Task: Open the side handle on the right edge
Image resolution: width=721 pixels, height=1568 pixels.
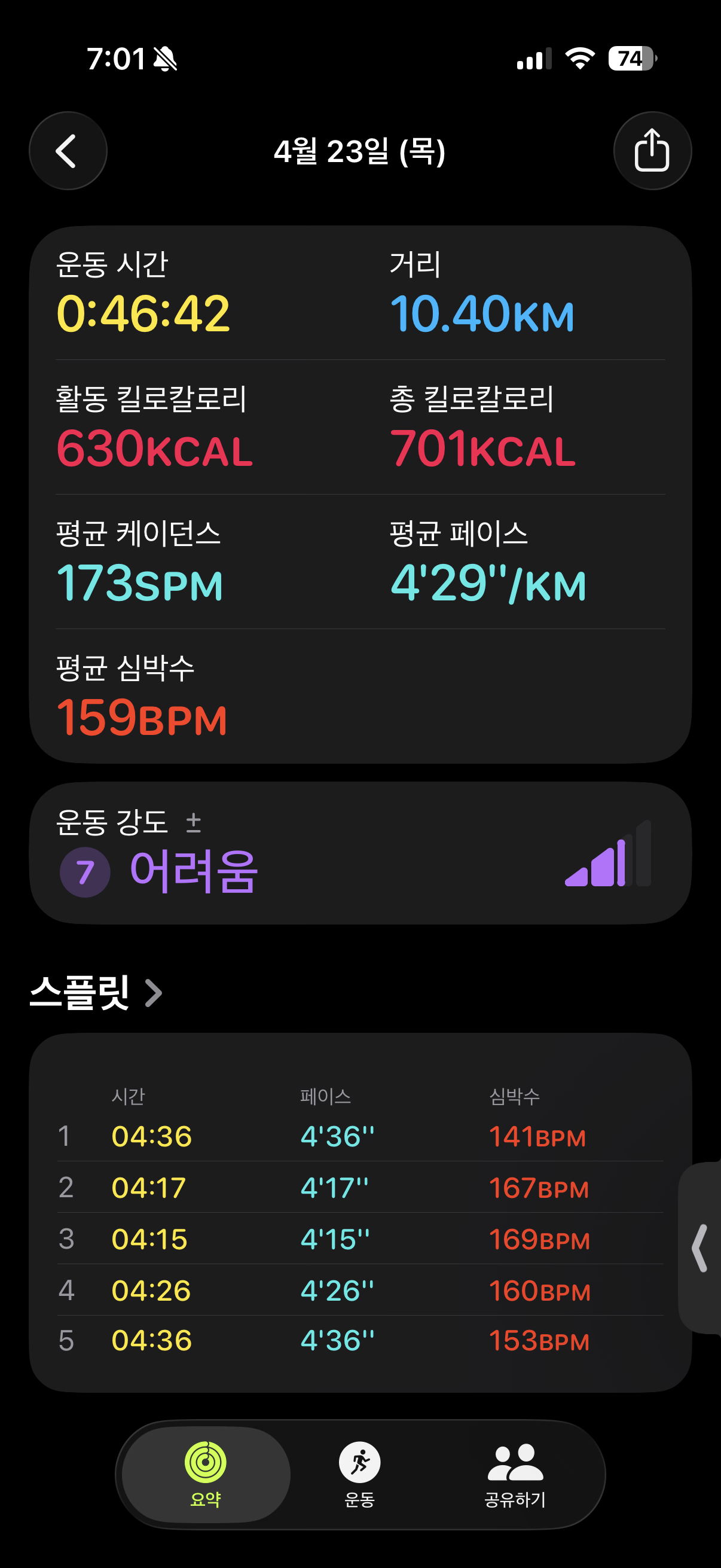Action: [700, 1248]
